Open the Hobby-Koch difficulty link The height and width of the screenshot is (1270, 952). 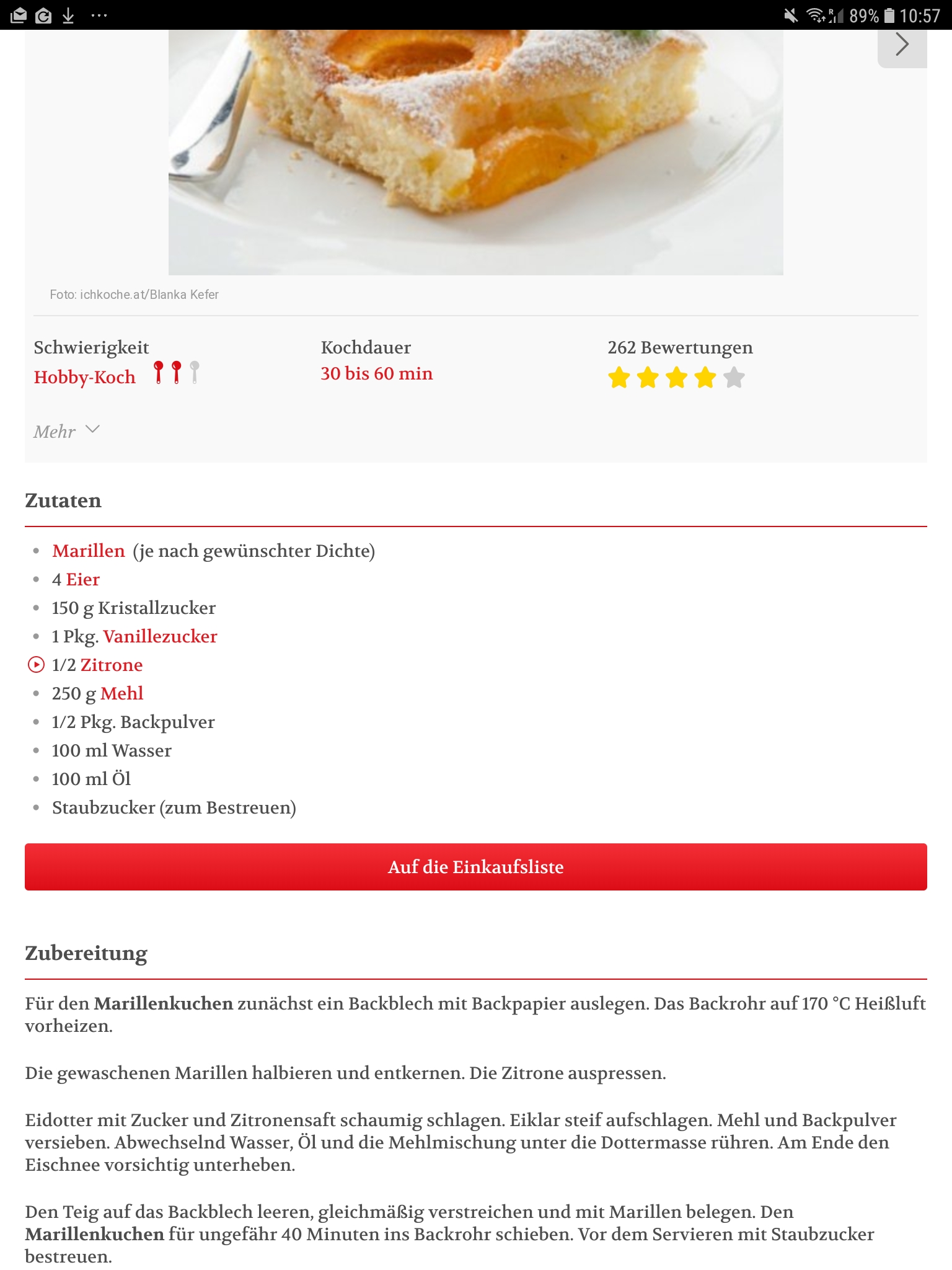point(85,377)
